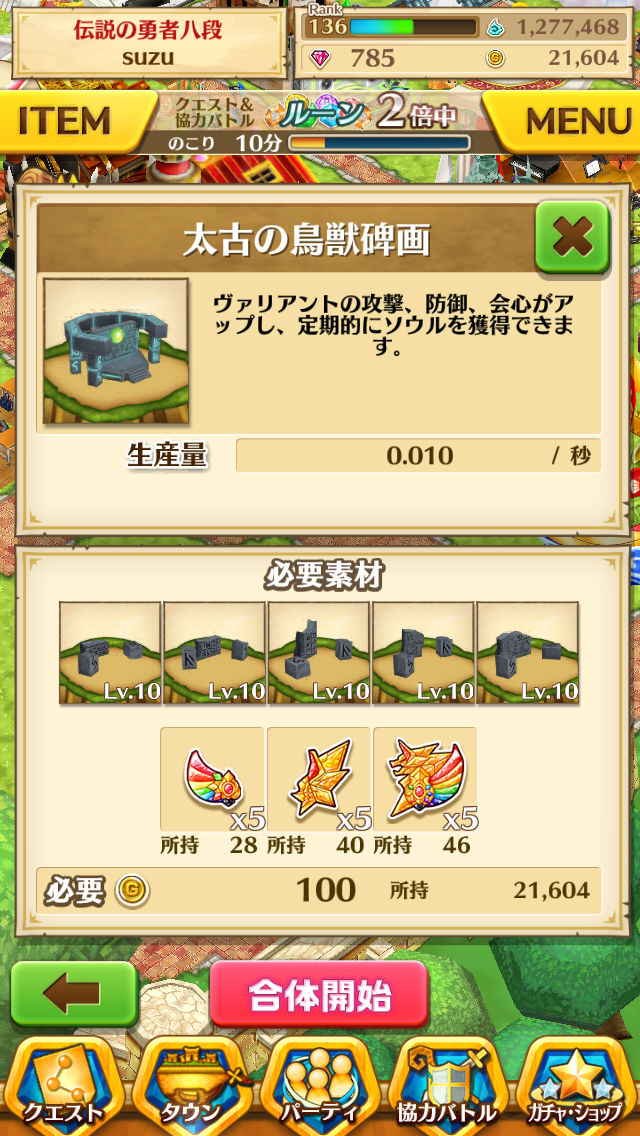Switch to the タウン tab
This screenshot has height=1136, width=640.
coord(191,1087)
